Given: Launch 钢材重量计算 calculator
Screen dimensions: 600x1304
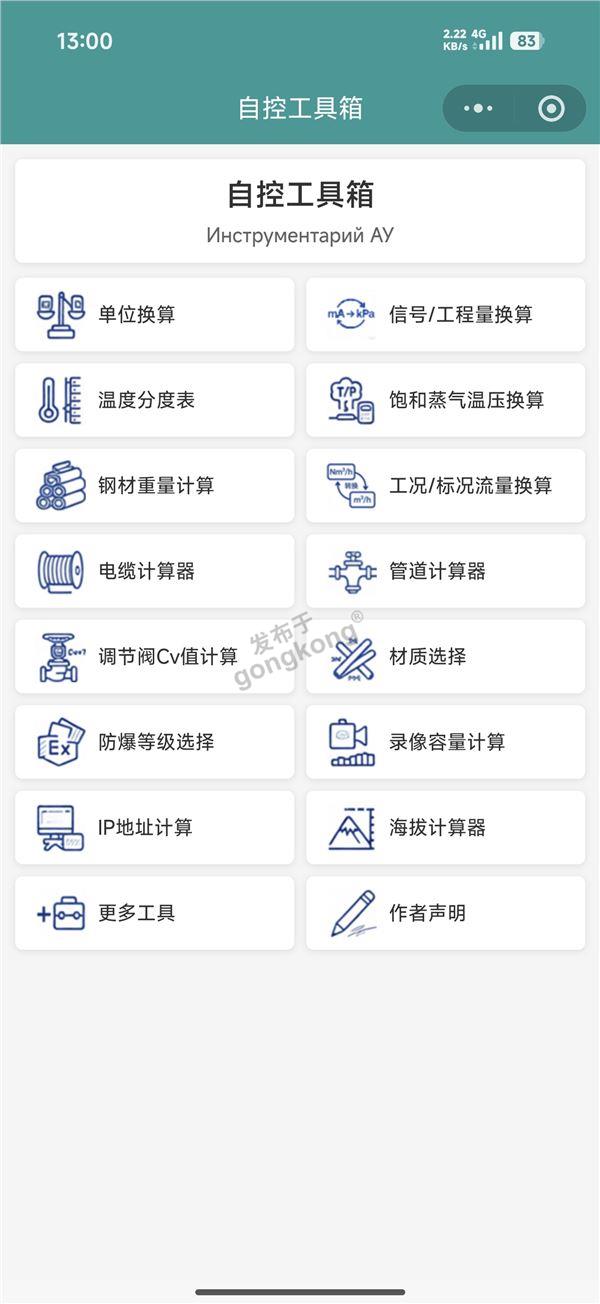Looking at the screenshot, I should click(155, 486).
